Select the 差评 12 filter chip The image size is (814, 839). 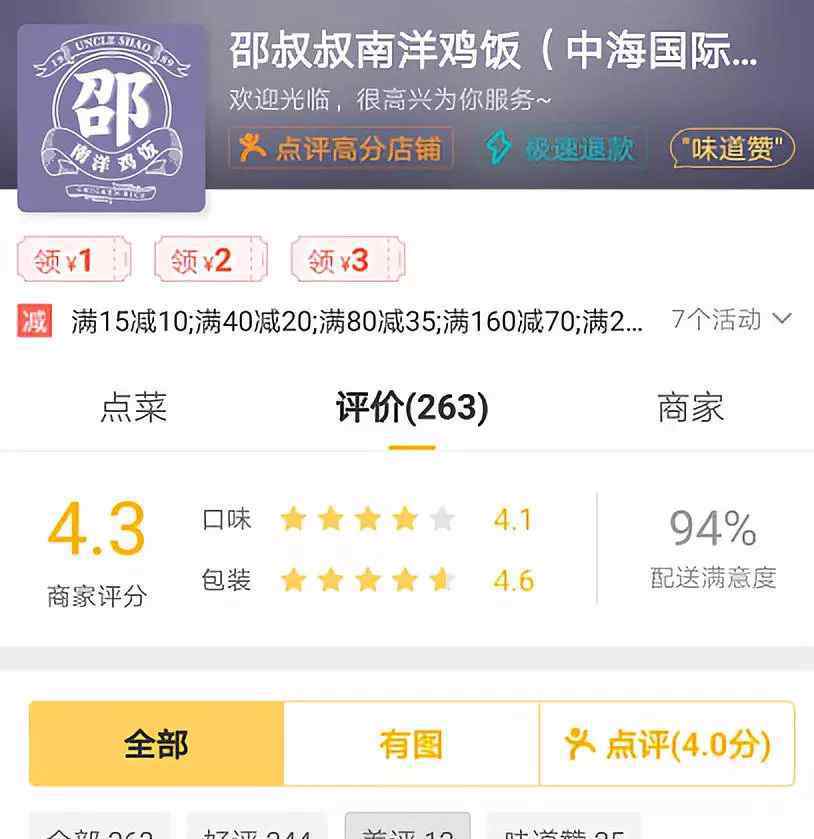[407, 828]
